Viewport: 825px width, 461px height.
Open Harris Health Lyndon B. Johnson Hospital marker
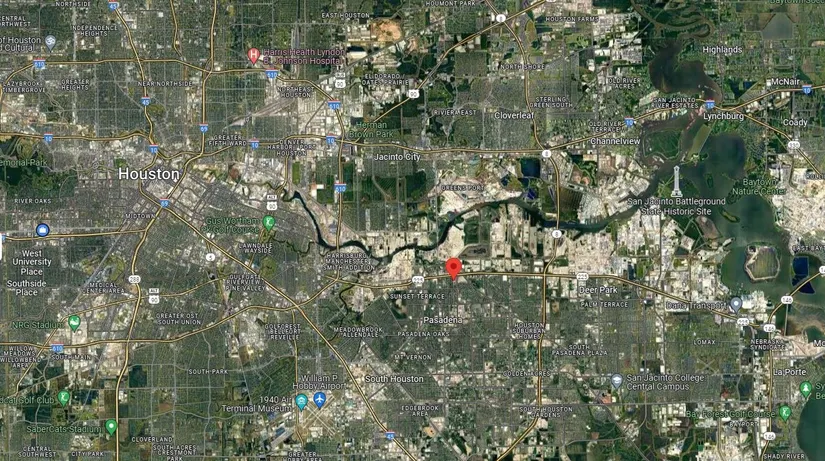point(253,54)
